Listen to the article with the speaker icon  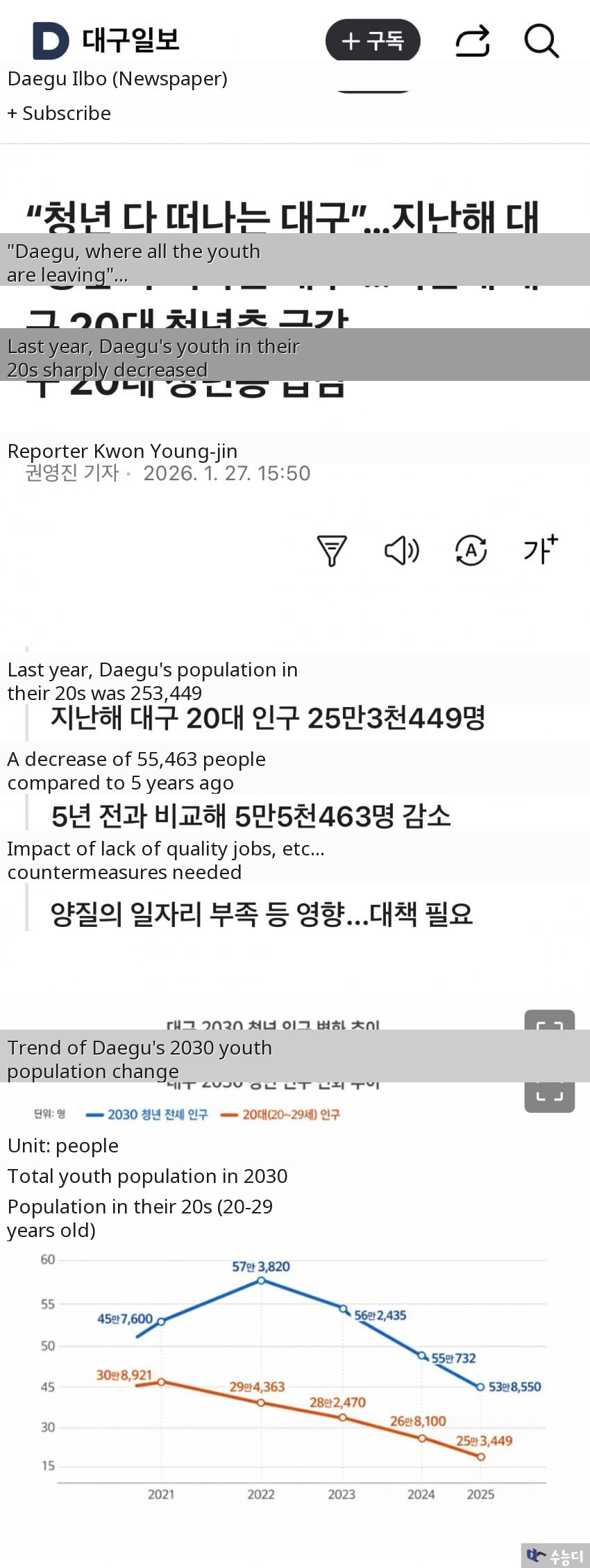point(401,550)
